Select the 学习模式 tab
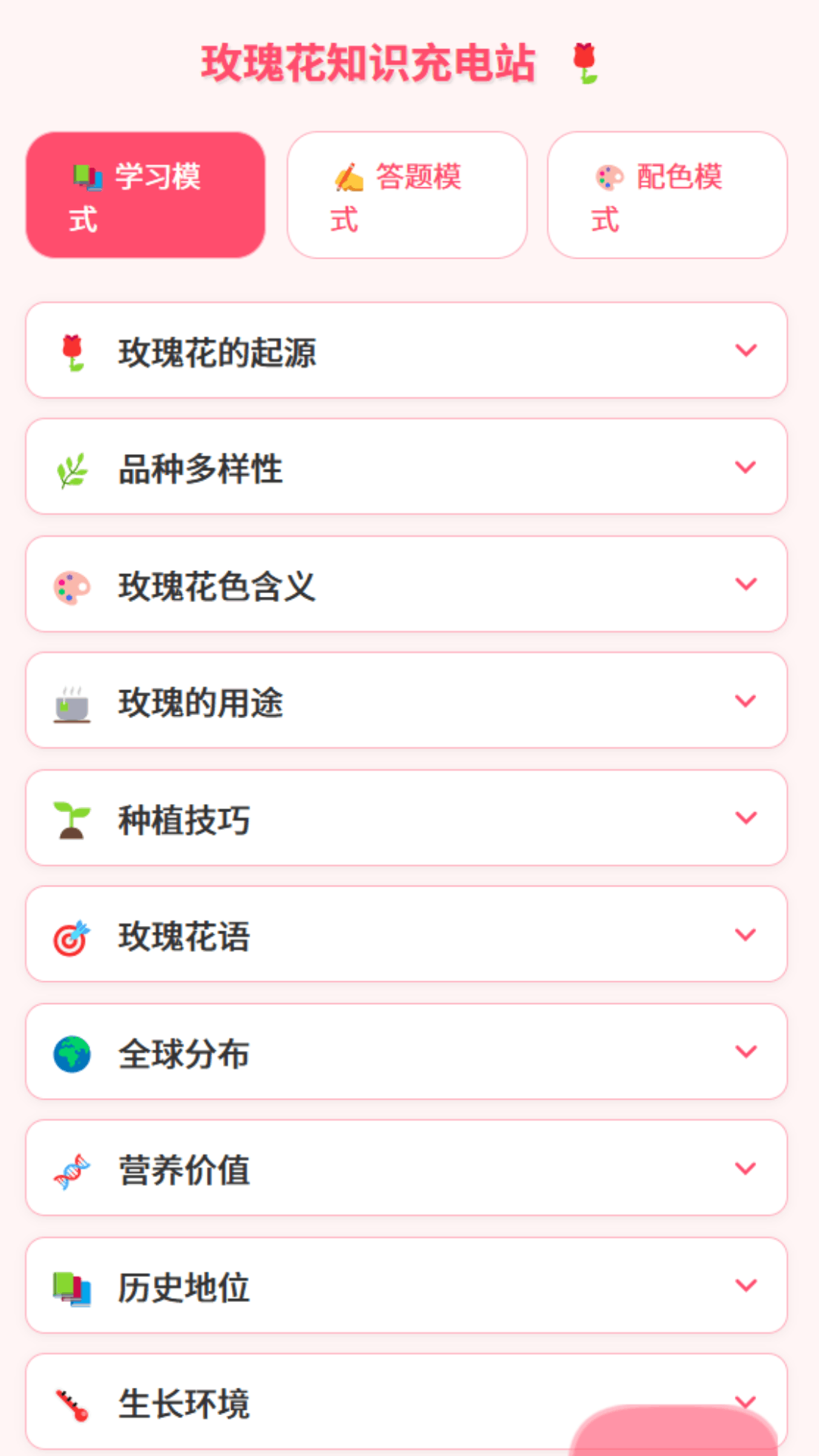 [146, 194]
